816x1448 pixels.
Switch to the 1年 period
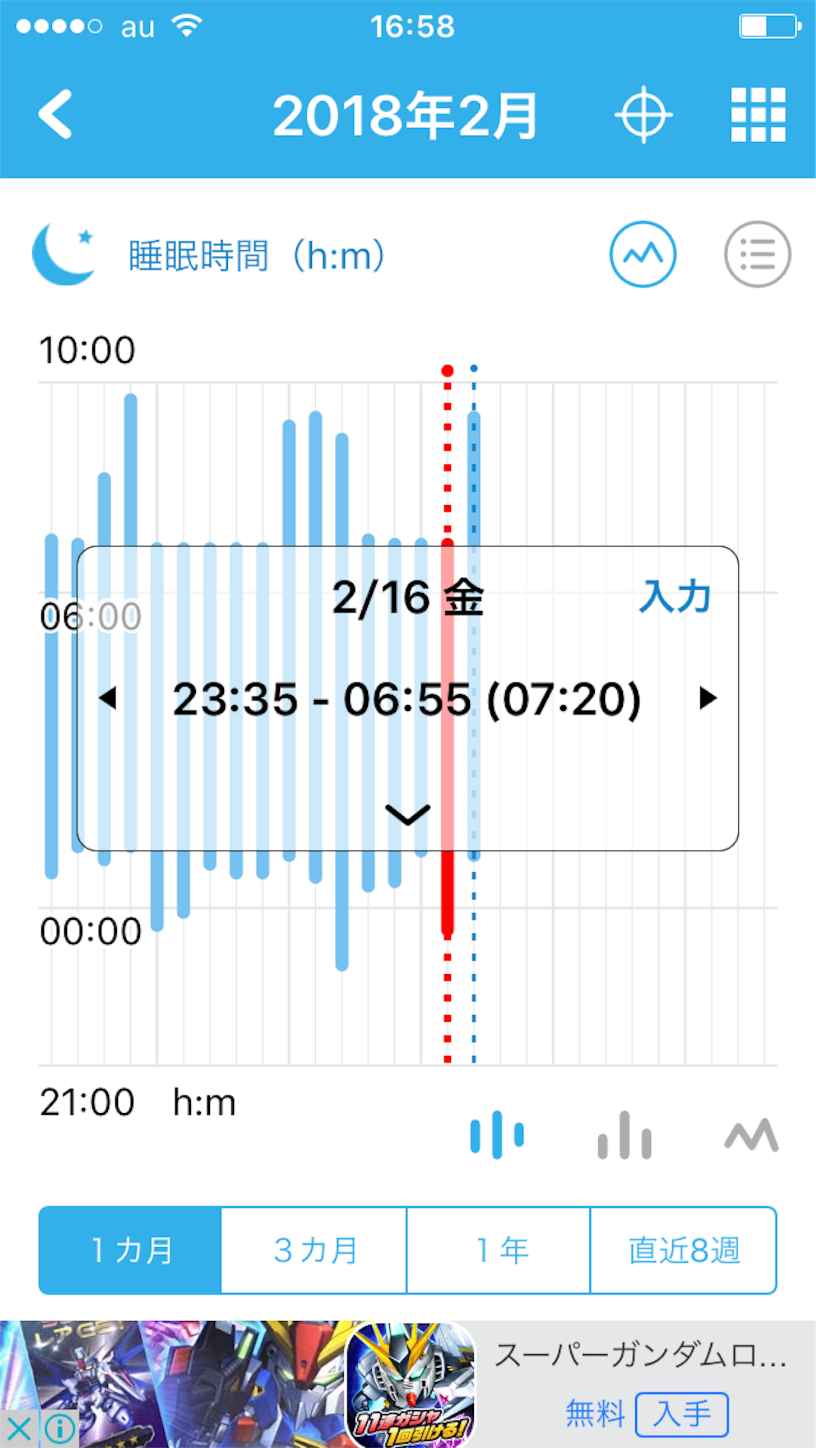(x=499, y=1250)
